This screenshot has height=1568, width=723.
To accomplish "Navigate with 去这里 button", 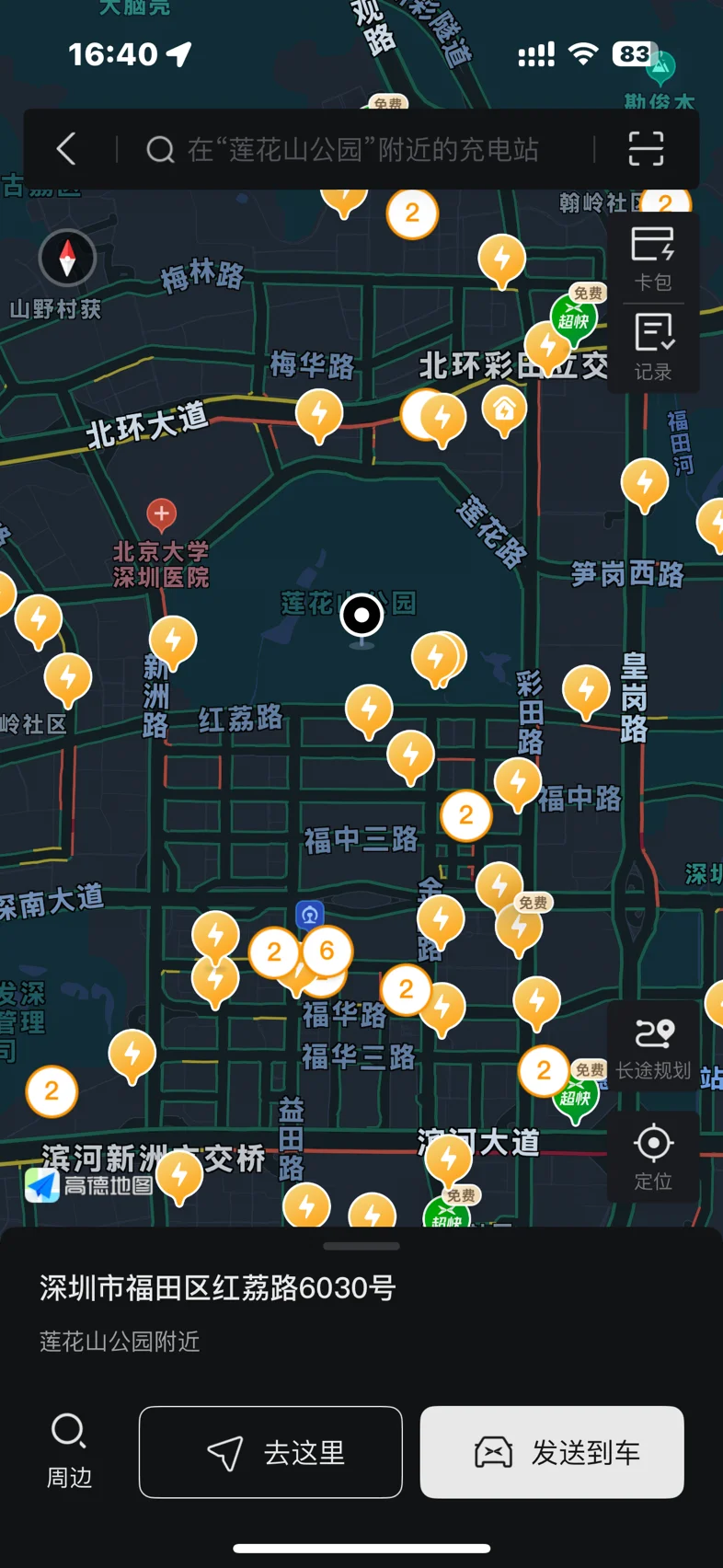I will 270,1452.
